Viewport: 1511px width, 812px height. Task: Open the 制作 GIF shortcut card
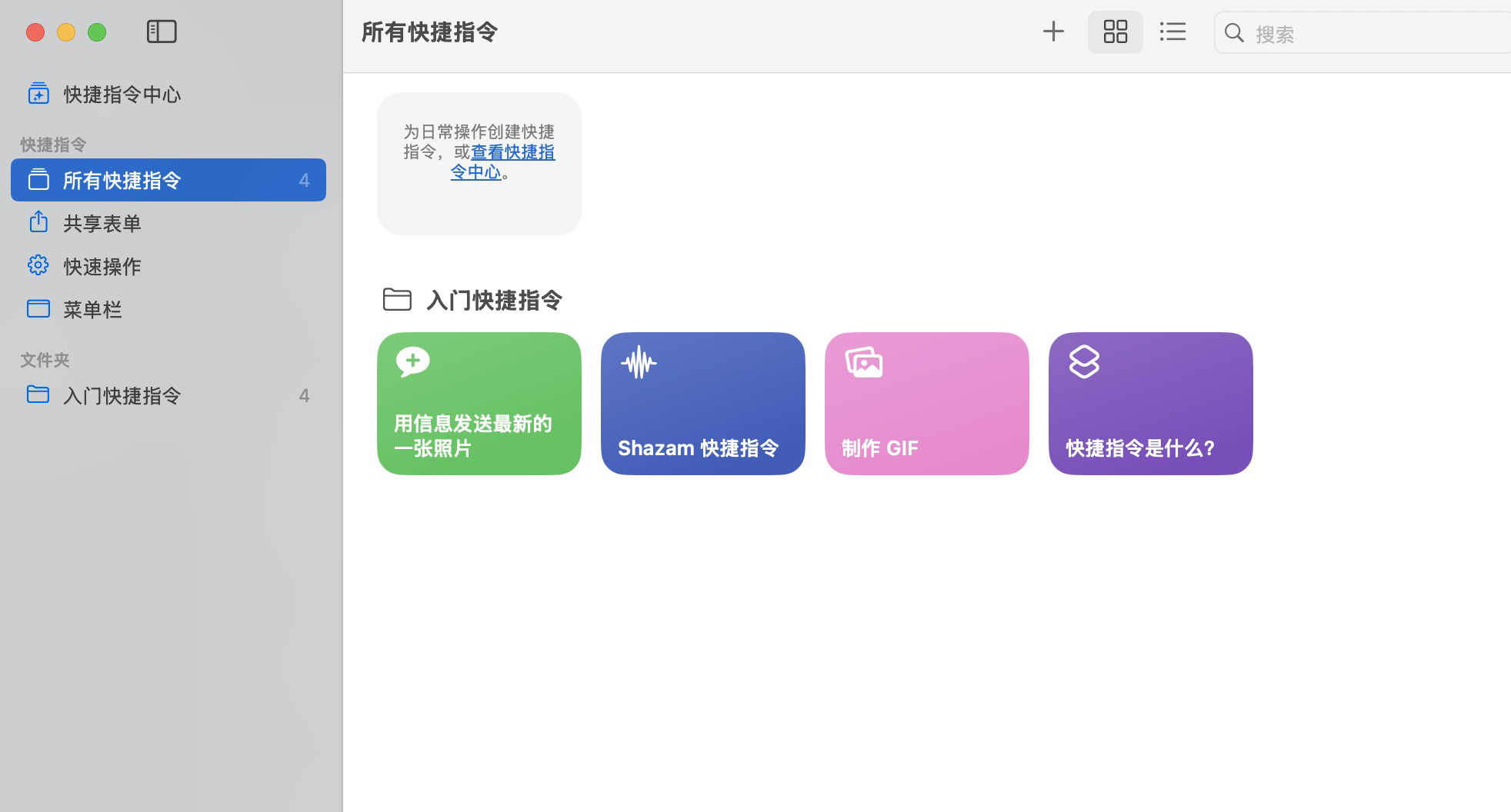pyautogui.click(x=926, y=403)
